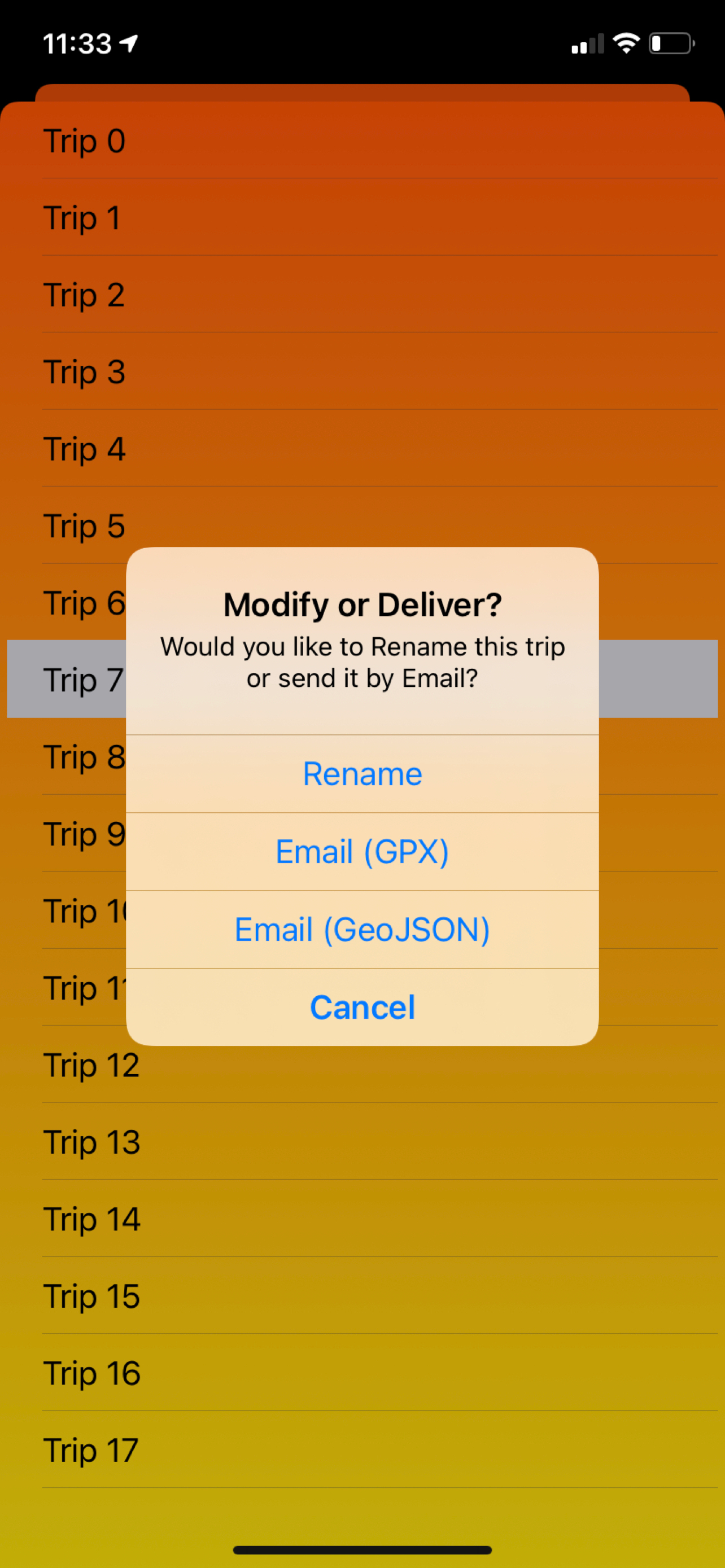Screen dimensions: 725x1568
Task: Tap the dimmed sheet edge above Trip 0
Action: pos(362,91)
